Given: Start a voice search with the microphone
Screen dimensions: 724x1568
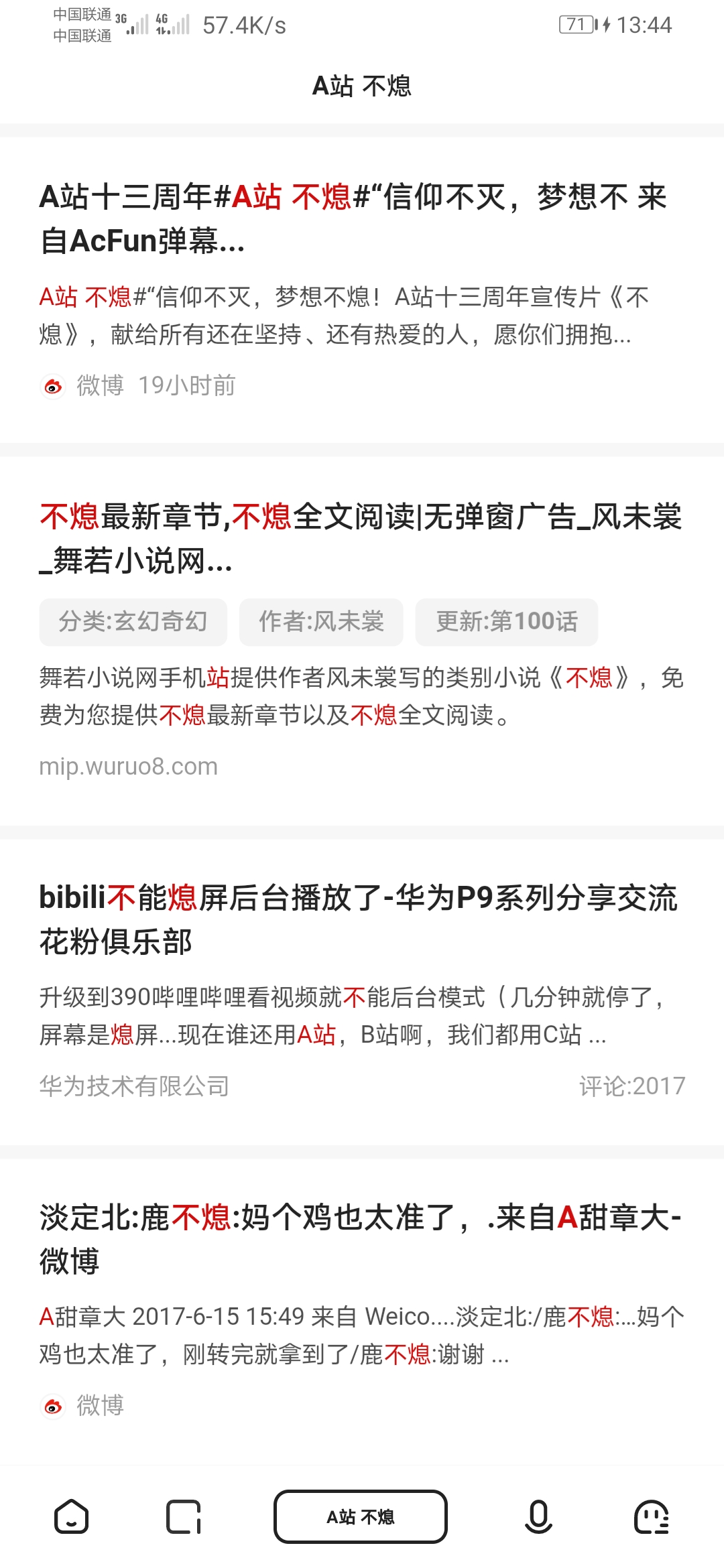Looking at the screenshot, I should pyautogui.click(x=538, y=1517).
